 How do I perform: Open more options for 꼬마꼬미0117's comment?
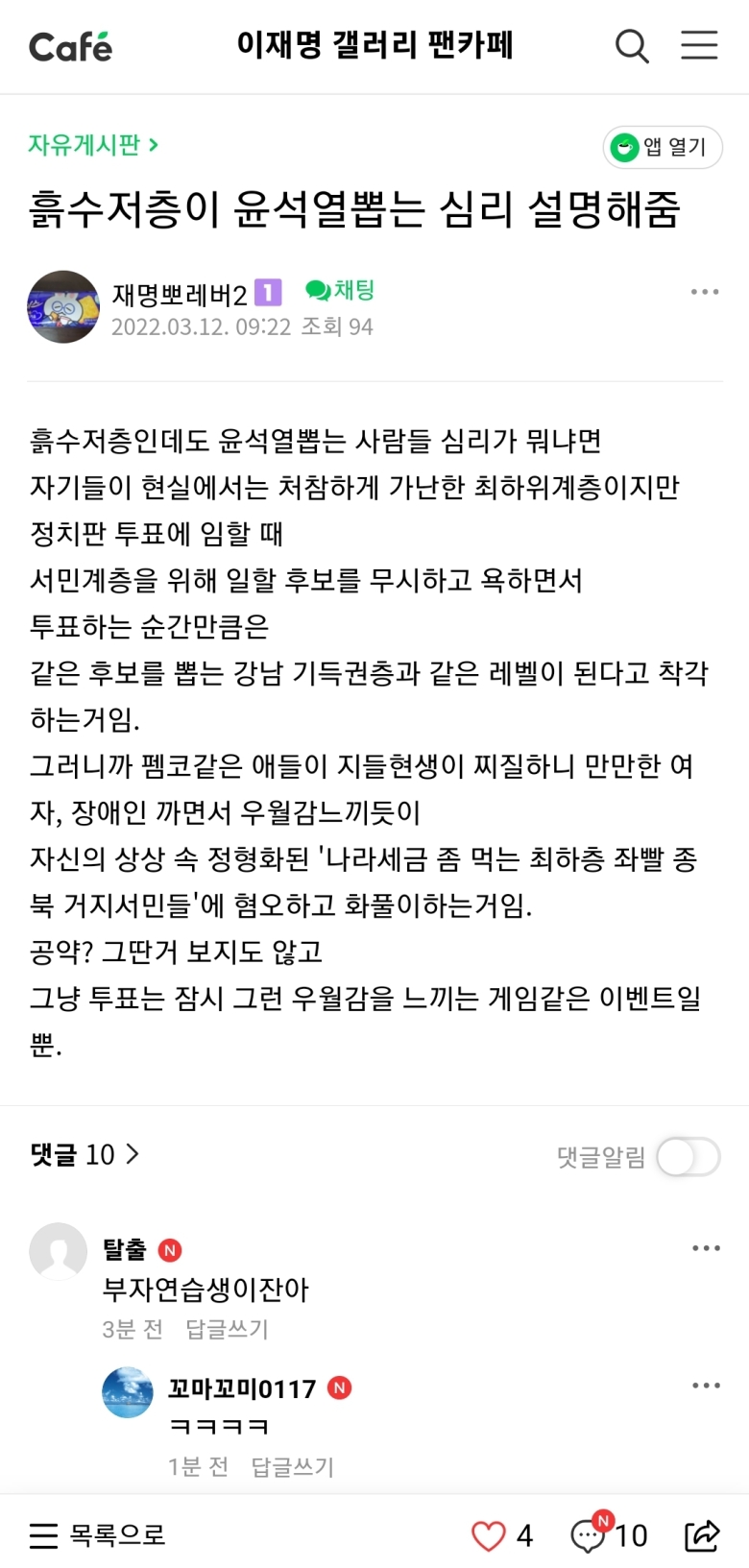pyautogui.click(x=706, y=1386)
